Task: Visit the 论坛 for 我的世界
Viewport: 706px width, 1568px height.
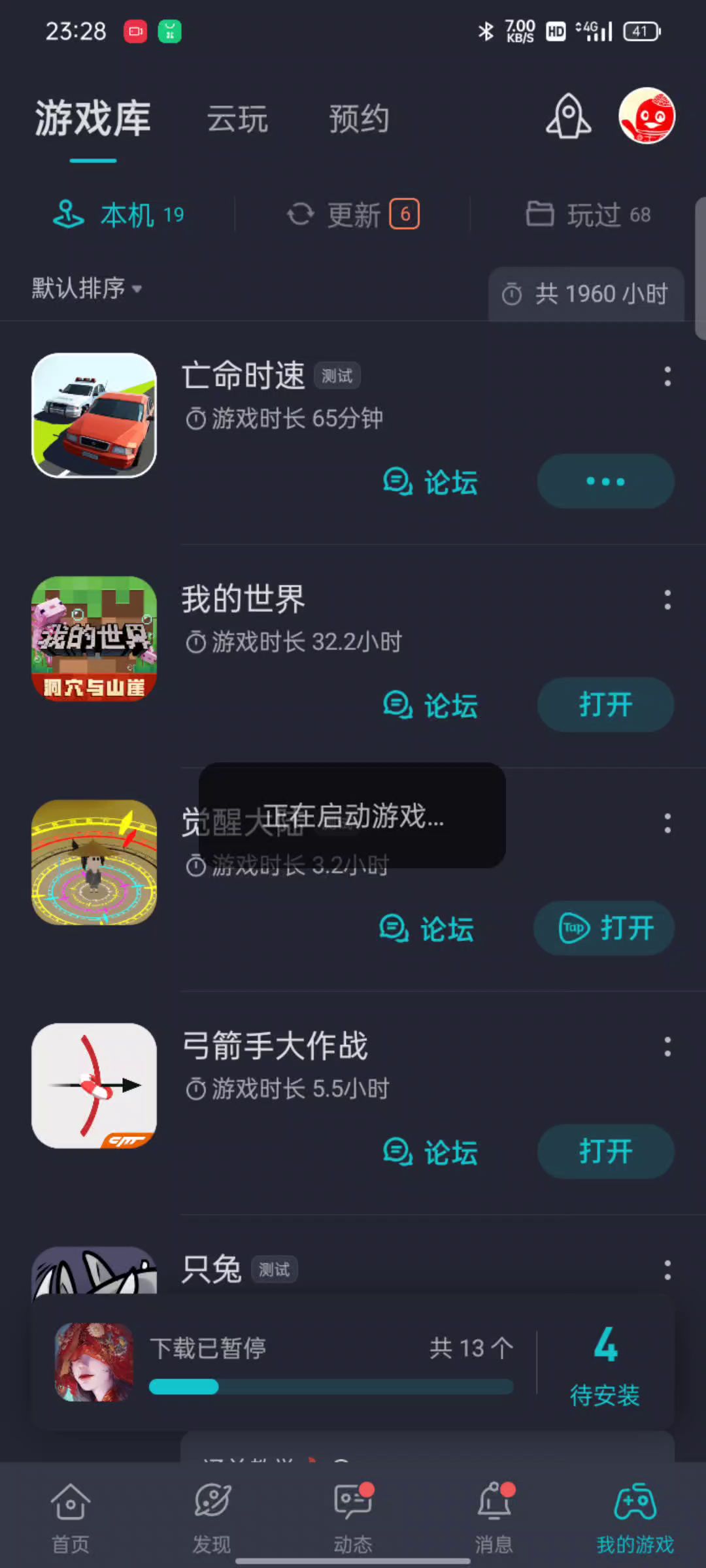Action: 431,706
